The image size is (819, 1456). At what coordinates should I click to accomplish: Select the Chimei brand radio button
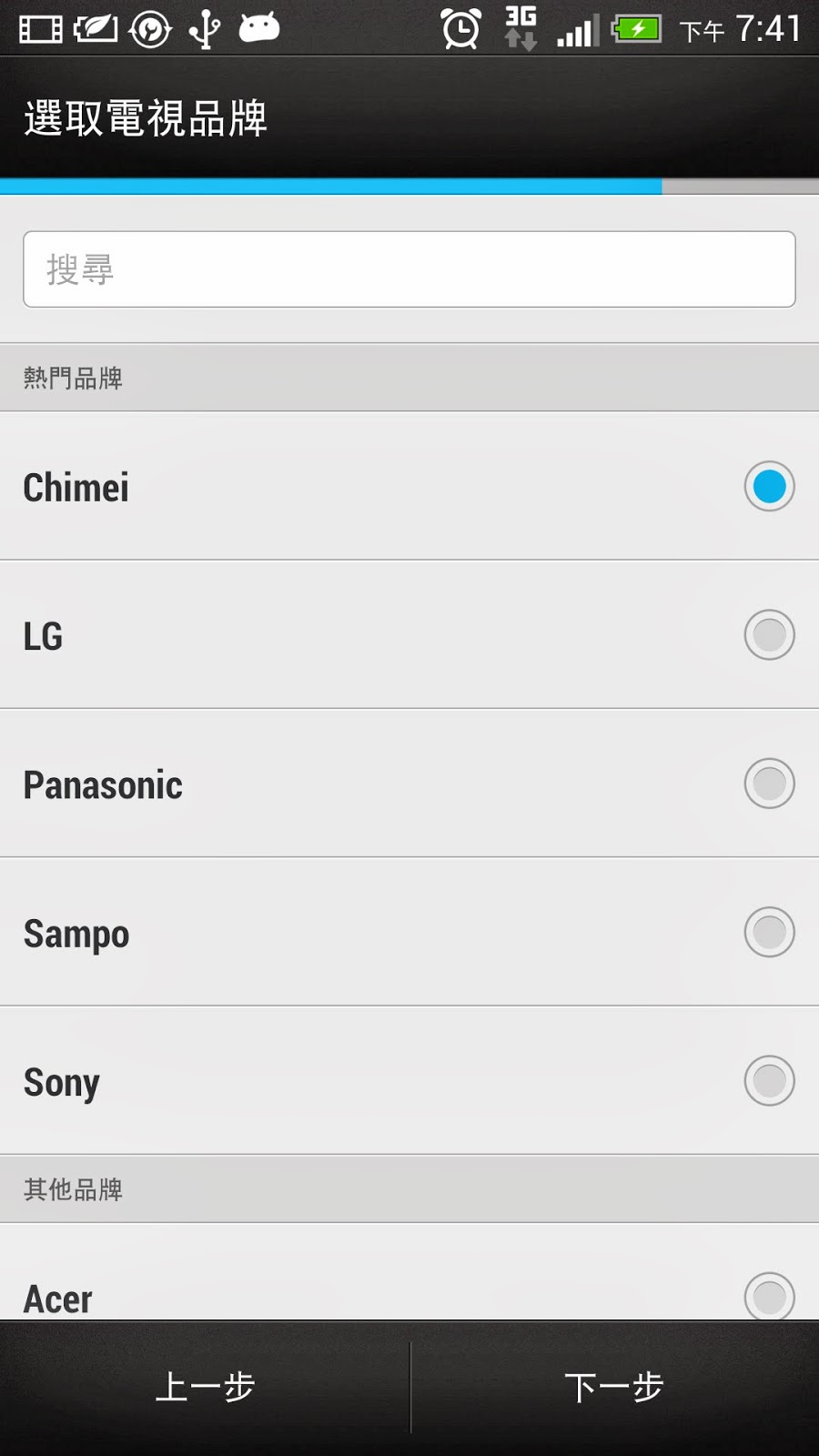pyautogui.click(x=769, y=487)
